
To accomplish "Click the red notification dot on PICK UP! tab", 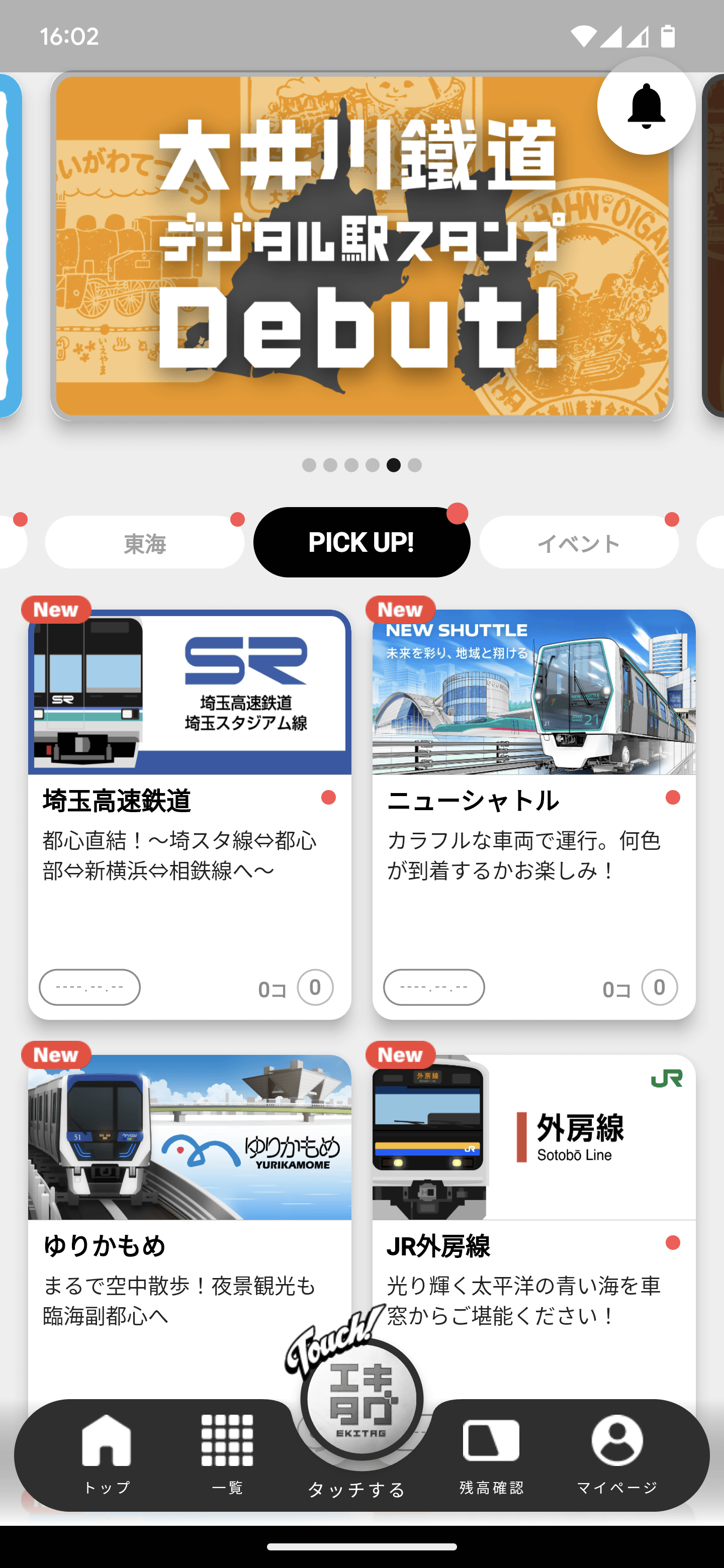I will coord(458,514).
